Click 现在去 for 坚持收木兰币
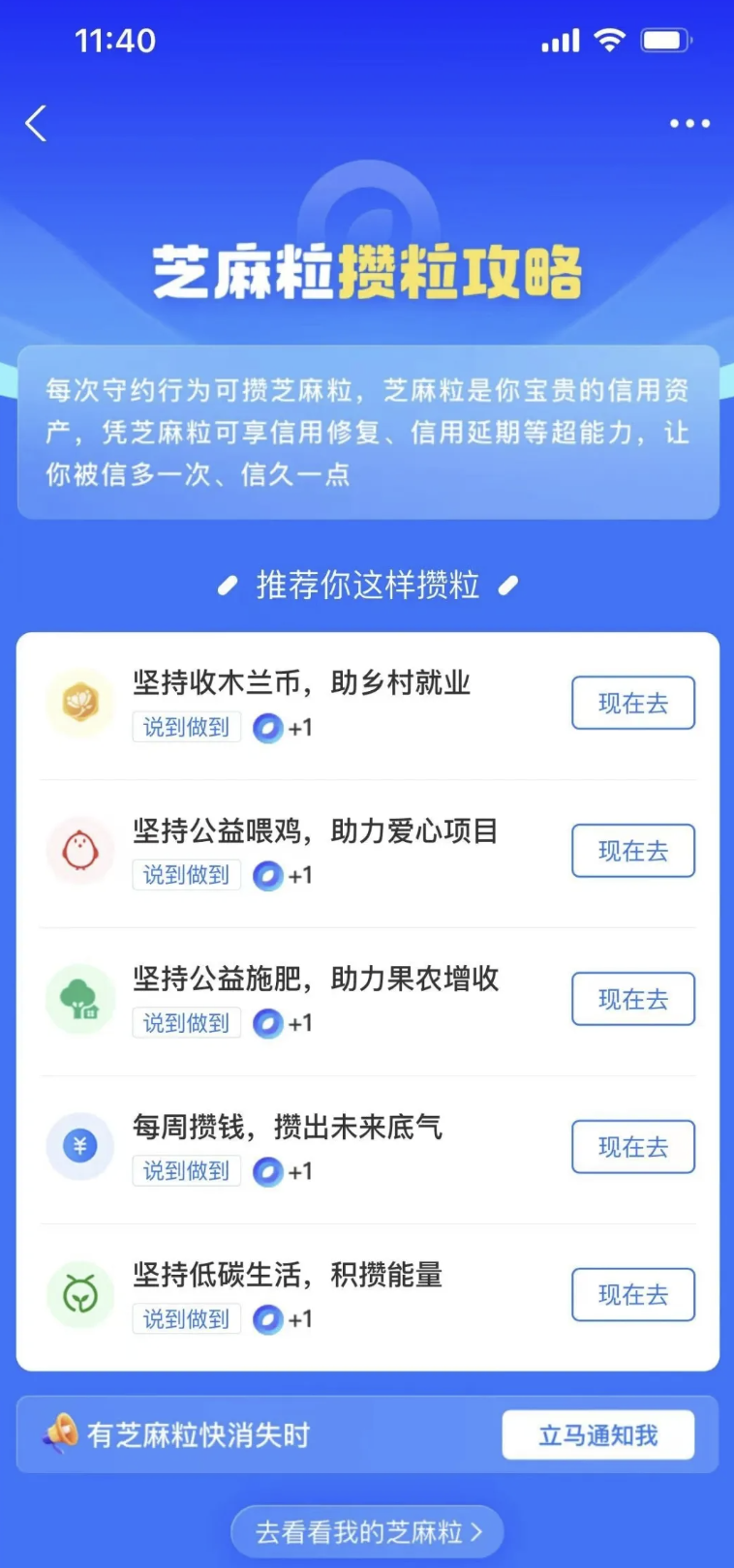 633,704
